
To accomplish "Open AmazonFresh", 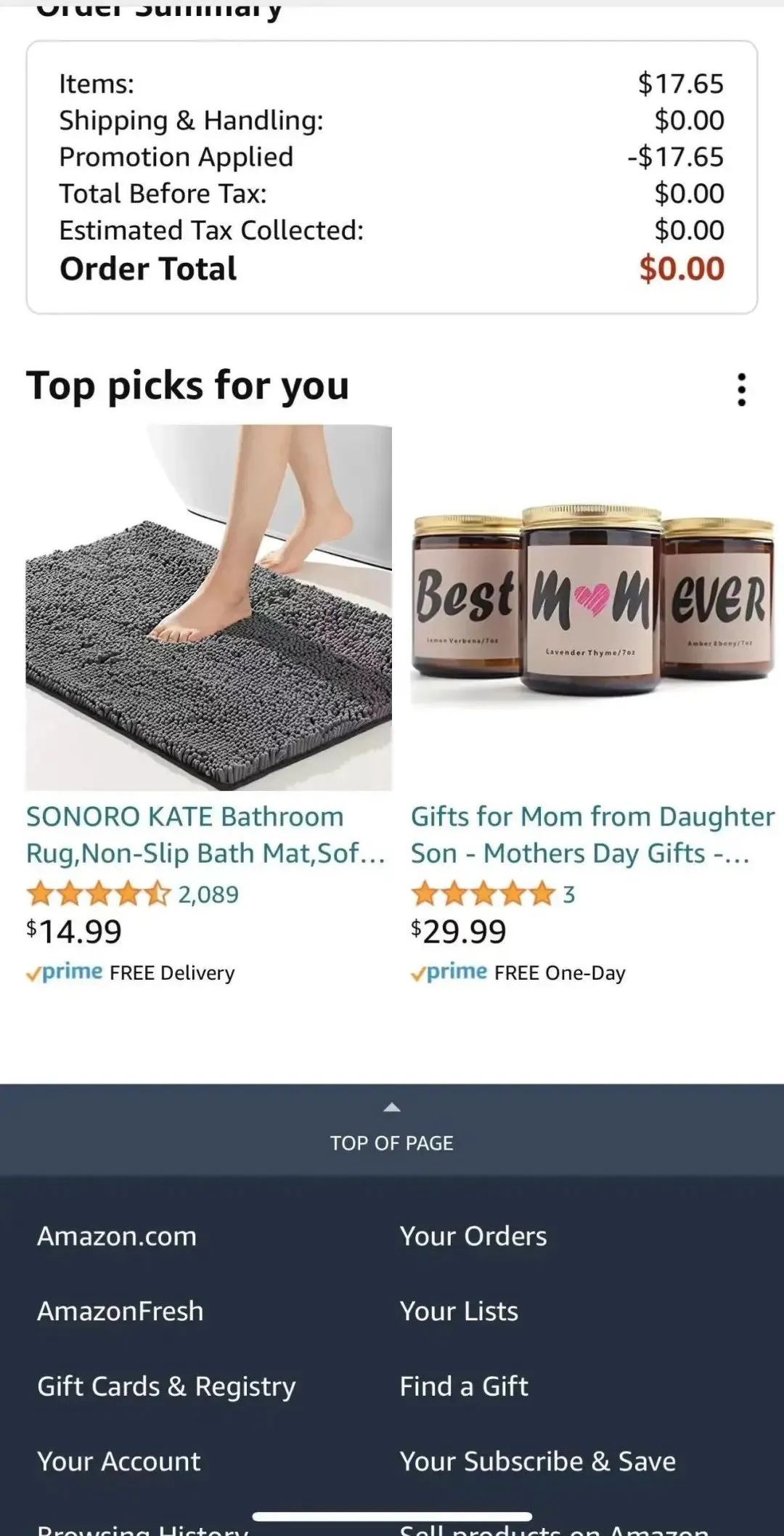I will coord(121,1311).
